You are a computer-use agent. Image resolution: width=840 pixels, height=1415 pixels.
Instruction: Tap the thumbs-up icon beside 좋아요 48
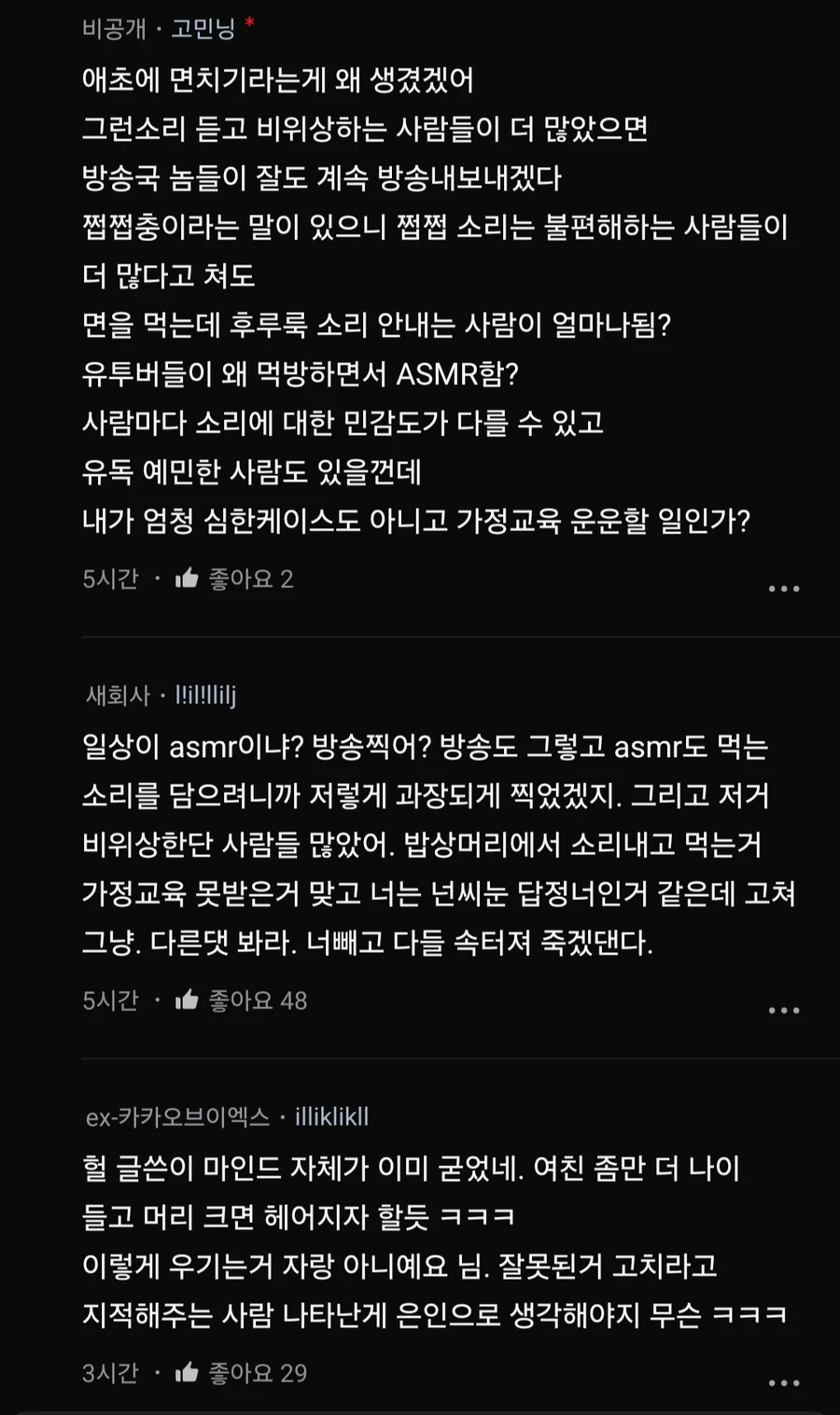click(x=187, y=1000)
